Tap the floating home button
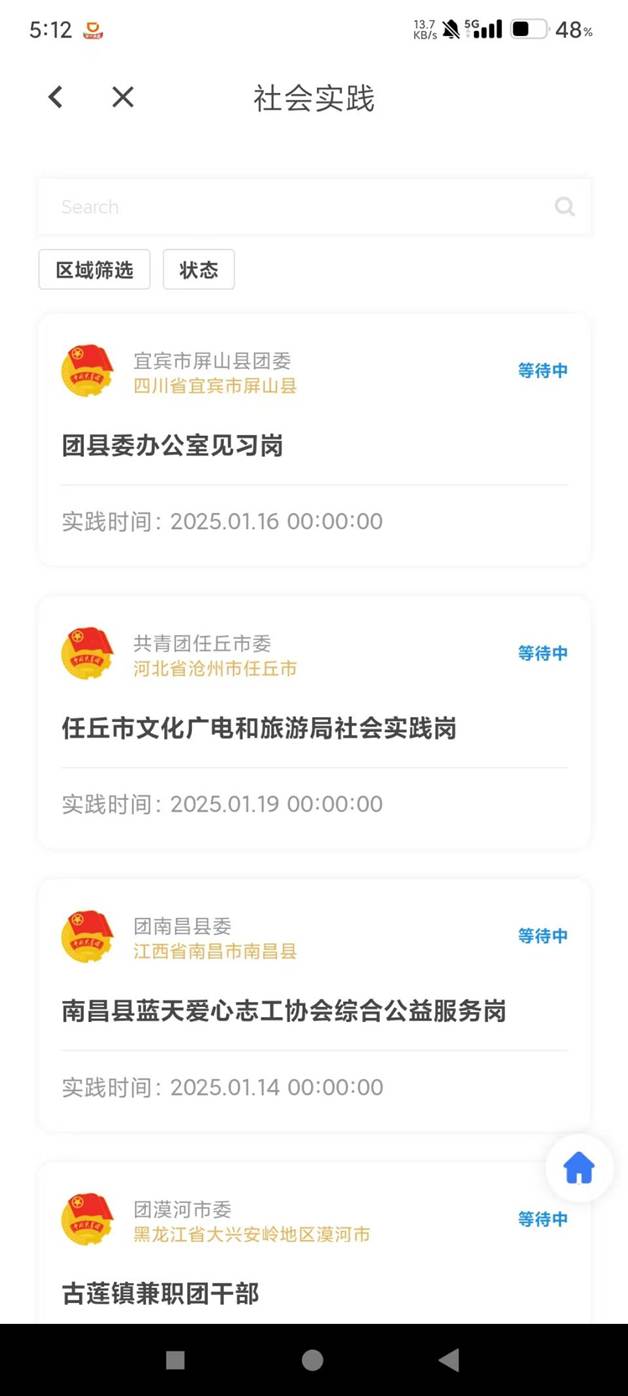Screen dimensions: 628x1396 [579, 1168]
